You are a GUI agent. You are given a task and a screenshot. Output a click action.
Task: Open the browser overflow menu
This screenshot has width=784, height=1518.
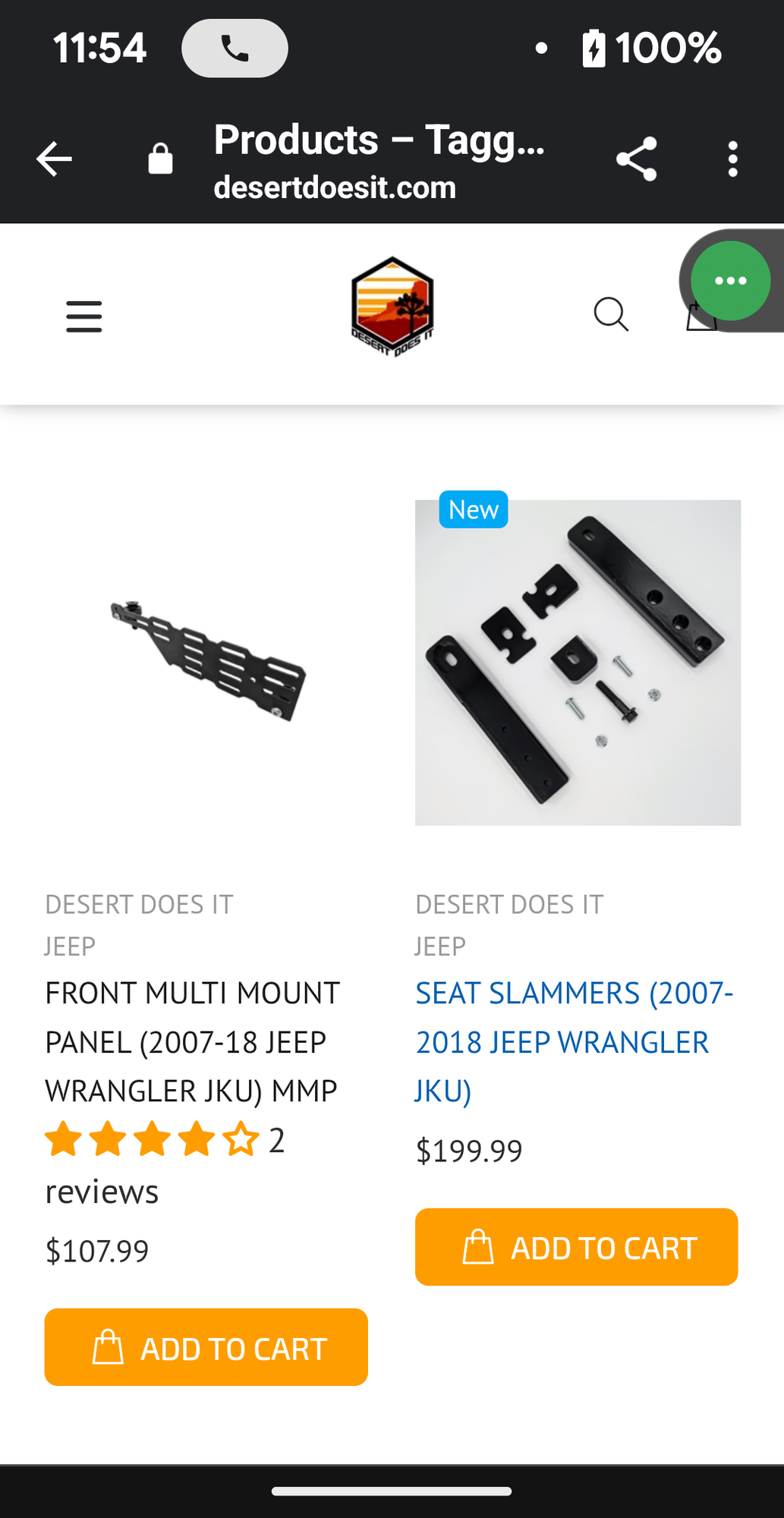pos(732,159)
